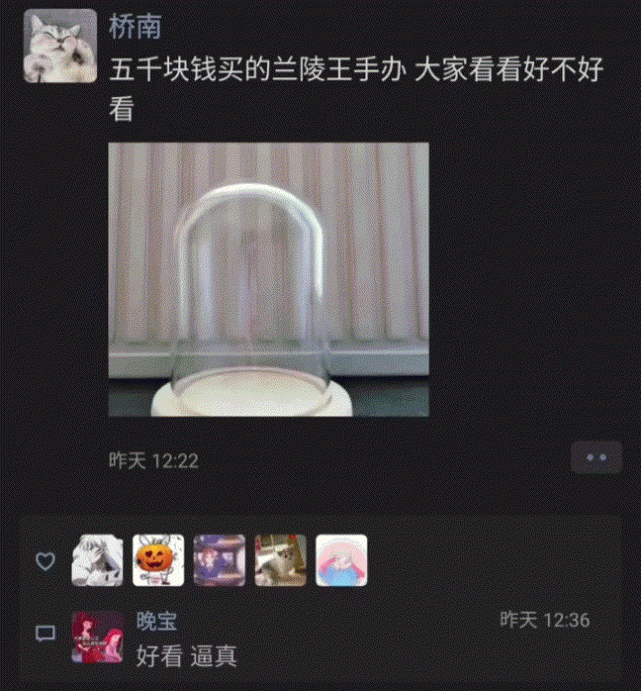Viewport: 641px width, 691px height.
Task: Open the pumpkin avatar liker's profile
Action: [158, 561]
